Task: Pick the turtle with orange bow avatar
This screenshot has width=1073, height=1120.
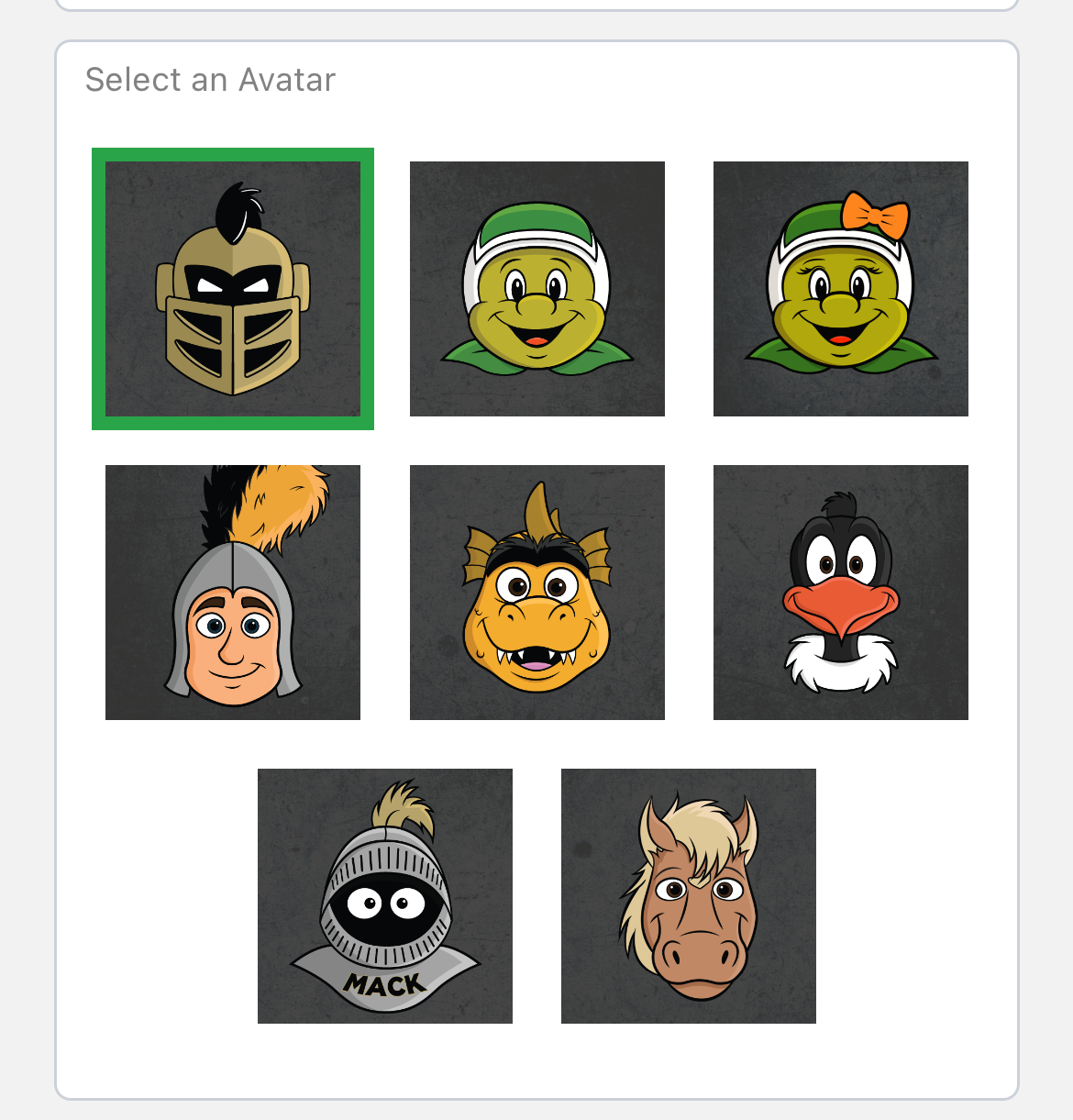Action: tap(840, 289)
